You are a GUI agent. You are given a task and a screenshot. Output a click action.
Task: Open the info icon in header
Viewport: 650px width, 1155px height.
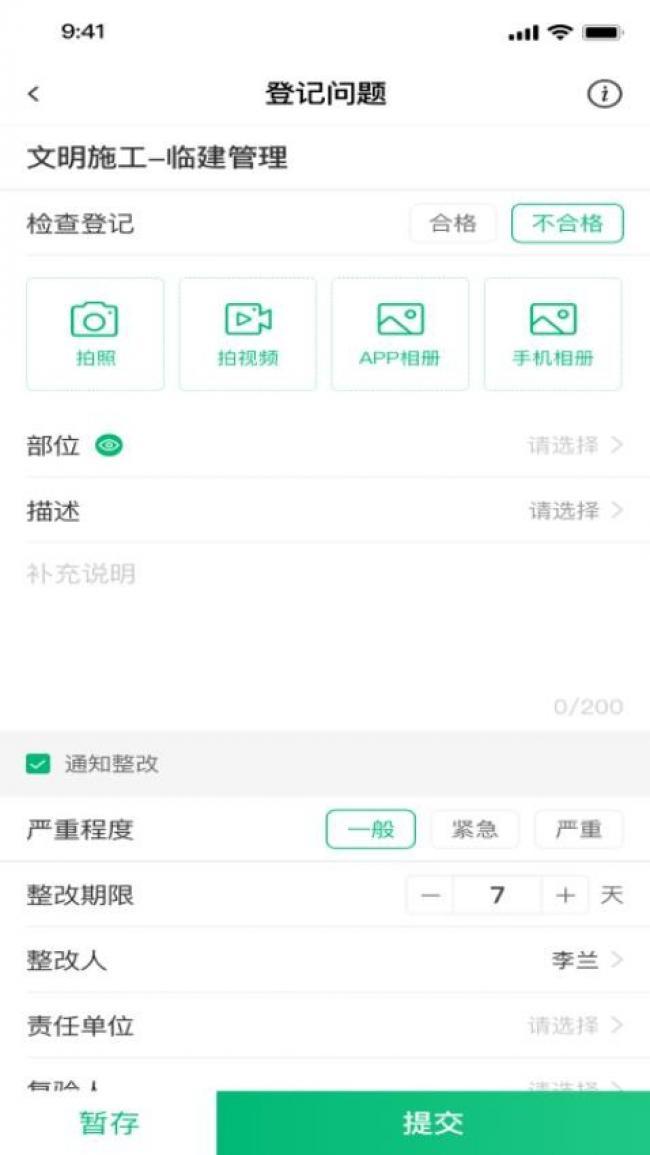(604, 94)
